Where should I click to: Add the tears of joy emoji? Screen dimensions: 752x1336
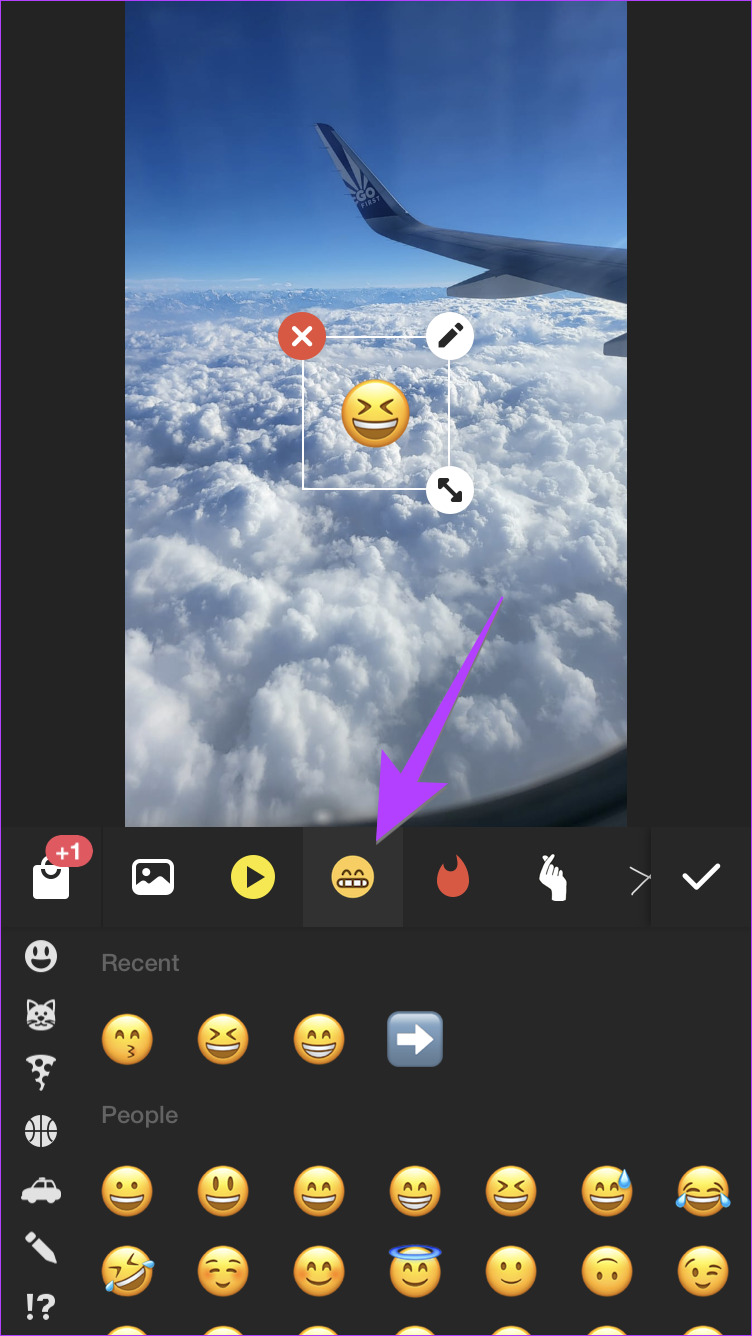point(703,1191)
